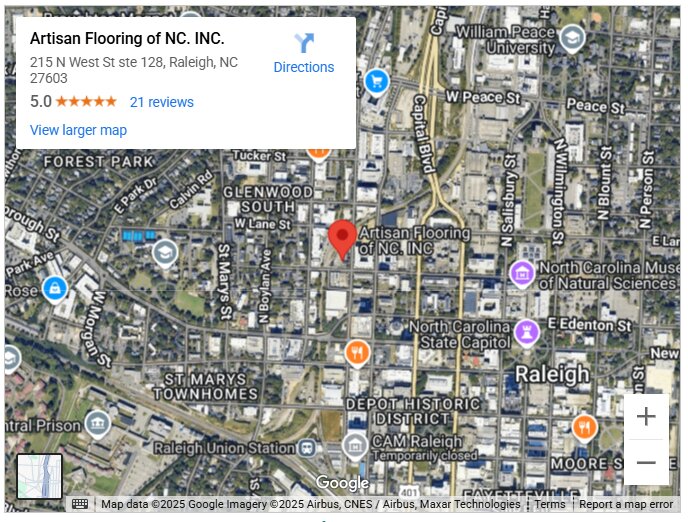Image resolution: width=688 pixels, height=522 pixels.
Task: Select the red Artisan Flooring pin
Action: [342, 240]
